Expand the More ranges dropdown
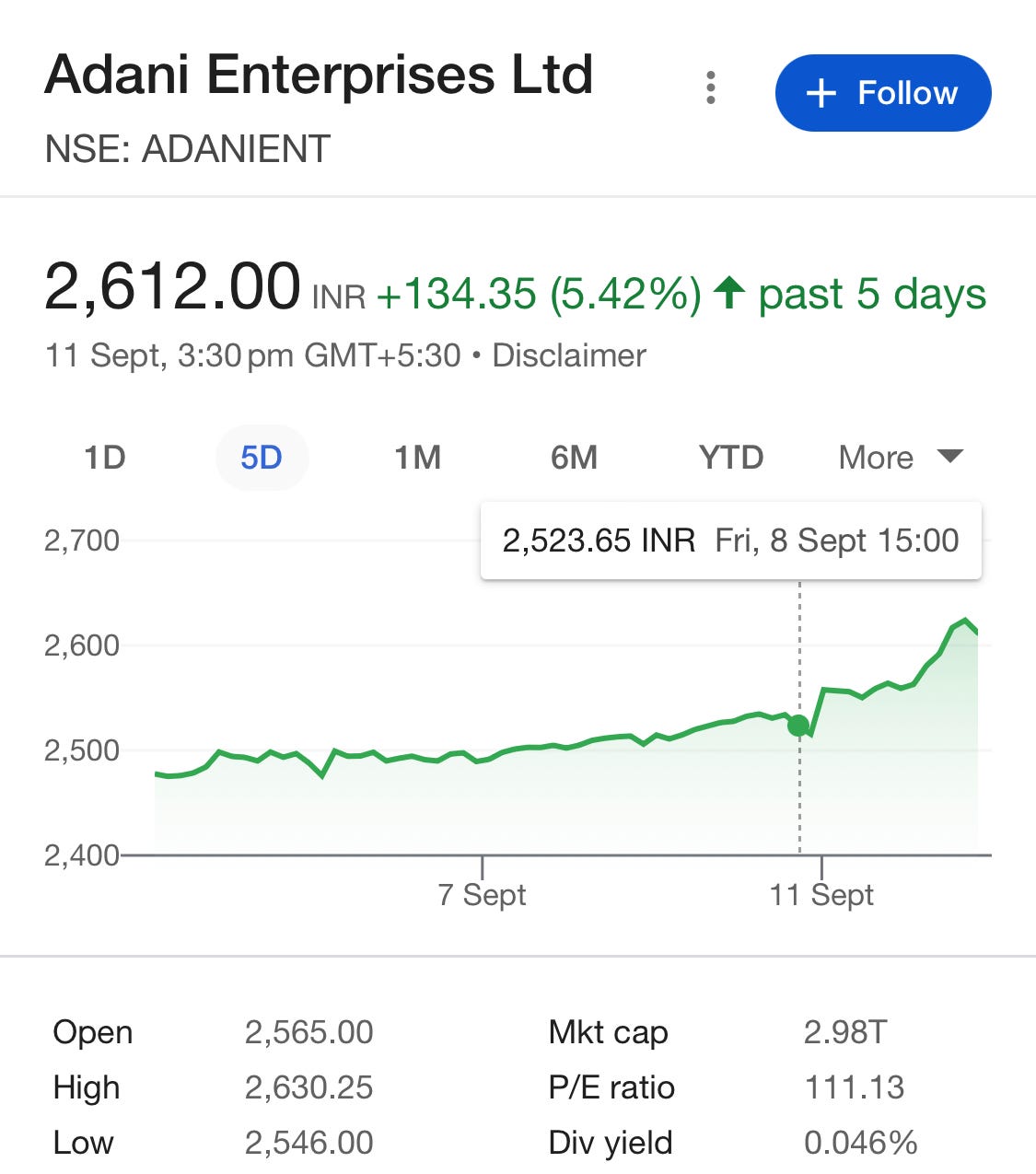 901,458
